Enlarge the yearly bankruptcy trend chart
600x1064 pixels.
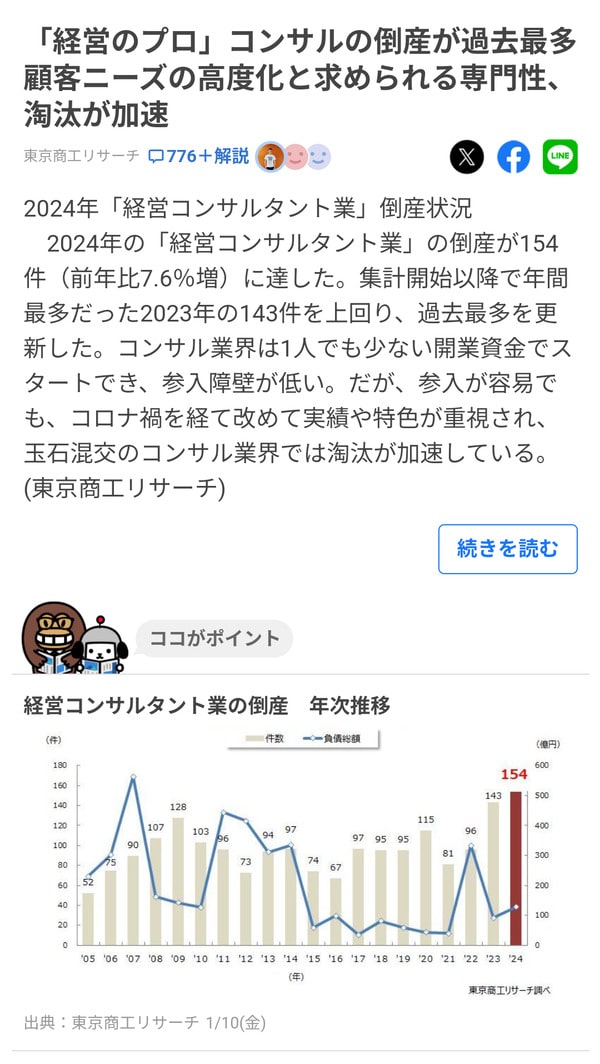300,860
